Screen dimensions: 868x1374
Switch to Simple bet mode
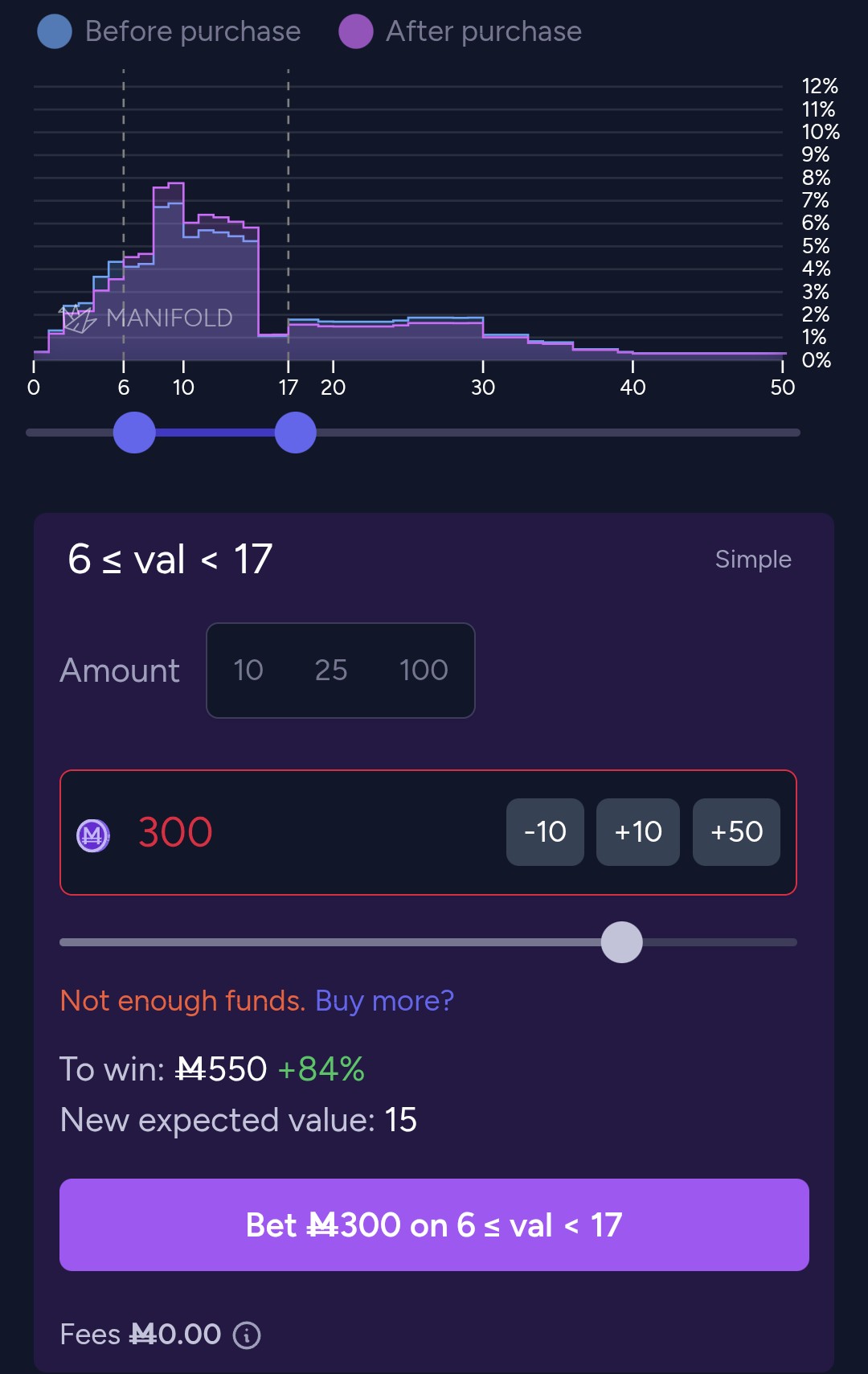[752, 559]
